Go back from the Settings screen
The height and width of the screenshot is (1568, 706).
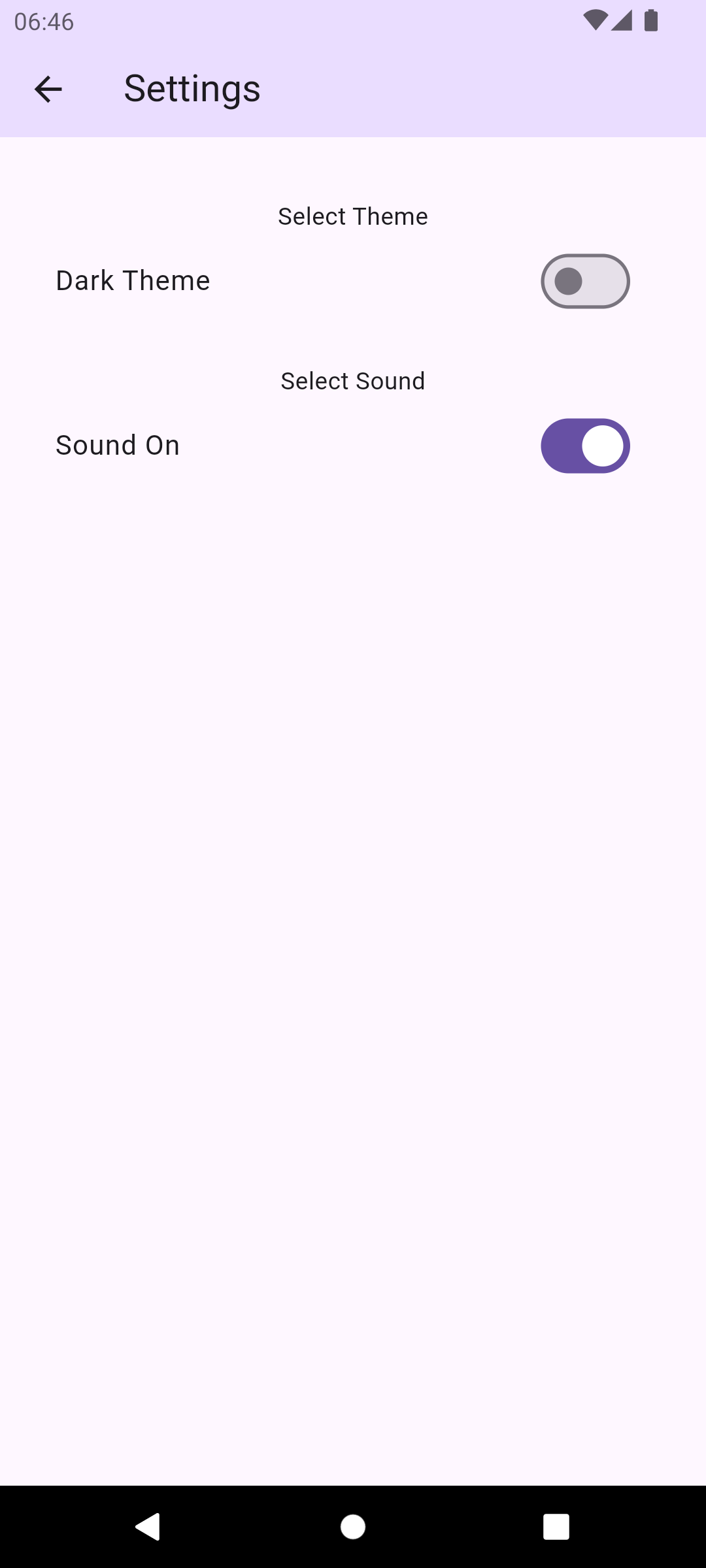[48, 89]
